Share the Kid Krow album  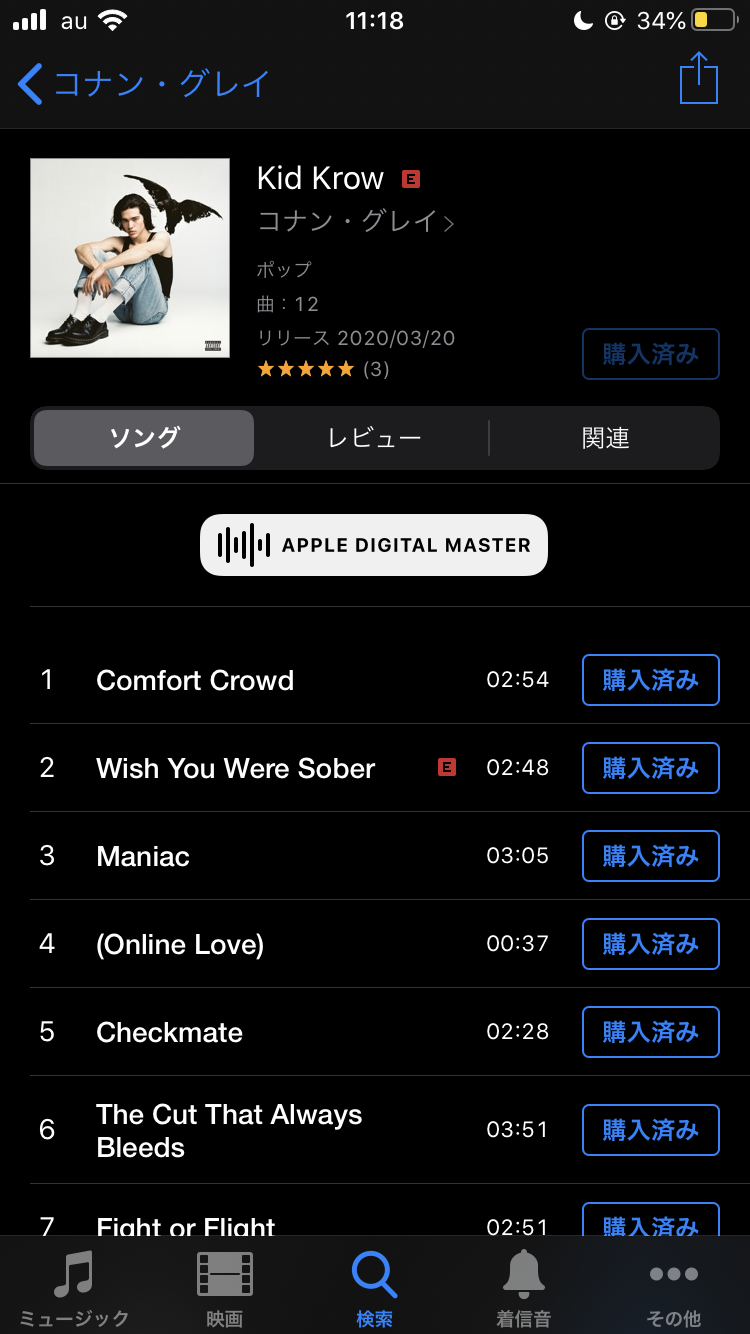(x=698, y=78)
